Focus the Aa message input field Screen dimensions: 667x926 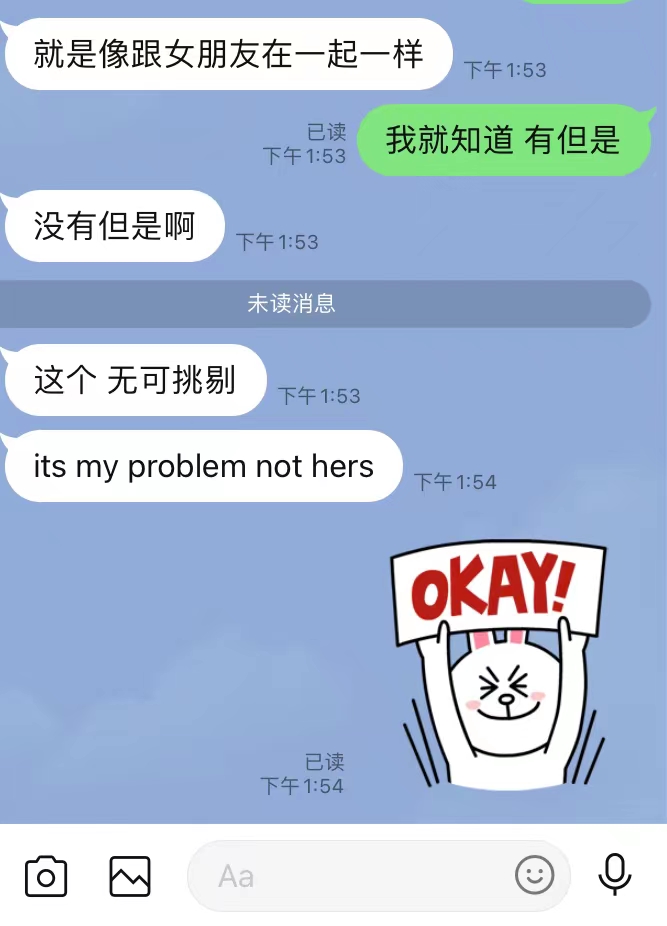350,877
